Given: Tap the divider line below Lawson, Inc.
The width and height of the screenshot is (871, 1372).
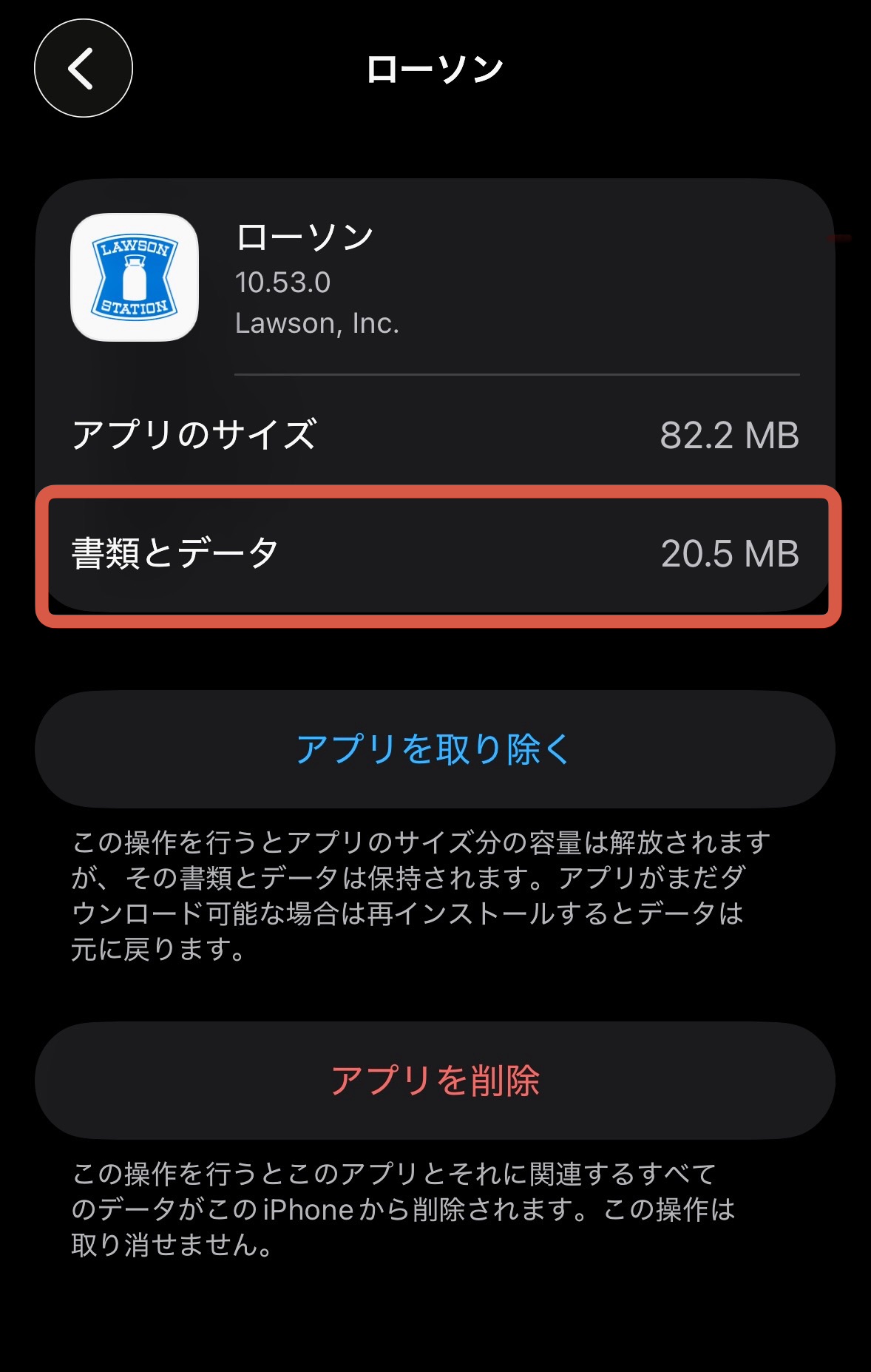Looking at the screenshot, I should 518,374.
